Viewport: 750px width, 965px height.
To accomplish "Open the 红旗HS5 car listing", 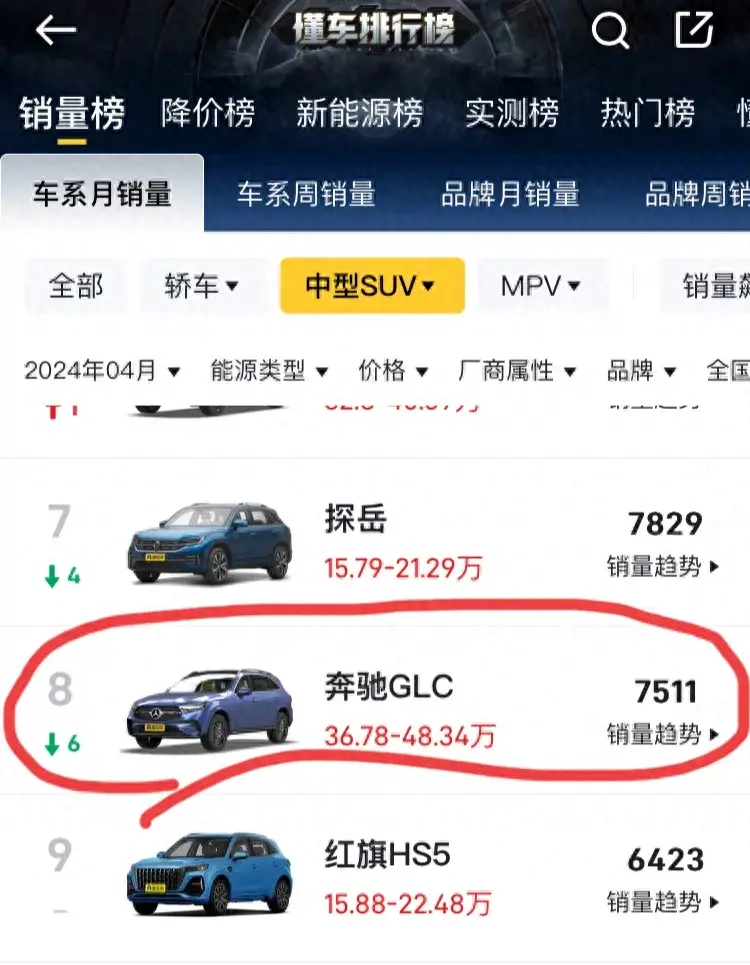I will pyautogui.click(x=388, y=856).
